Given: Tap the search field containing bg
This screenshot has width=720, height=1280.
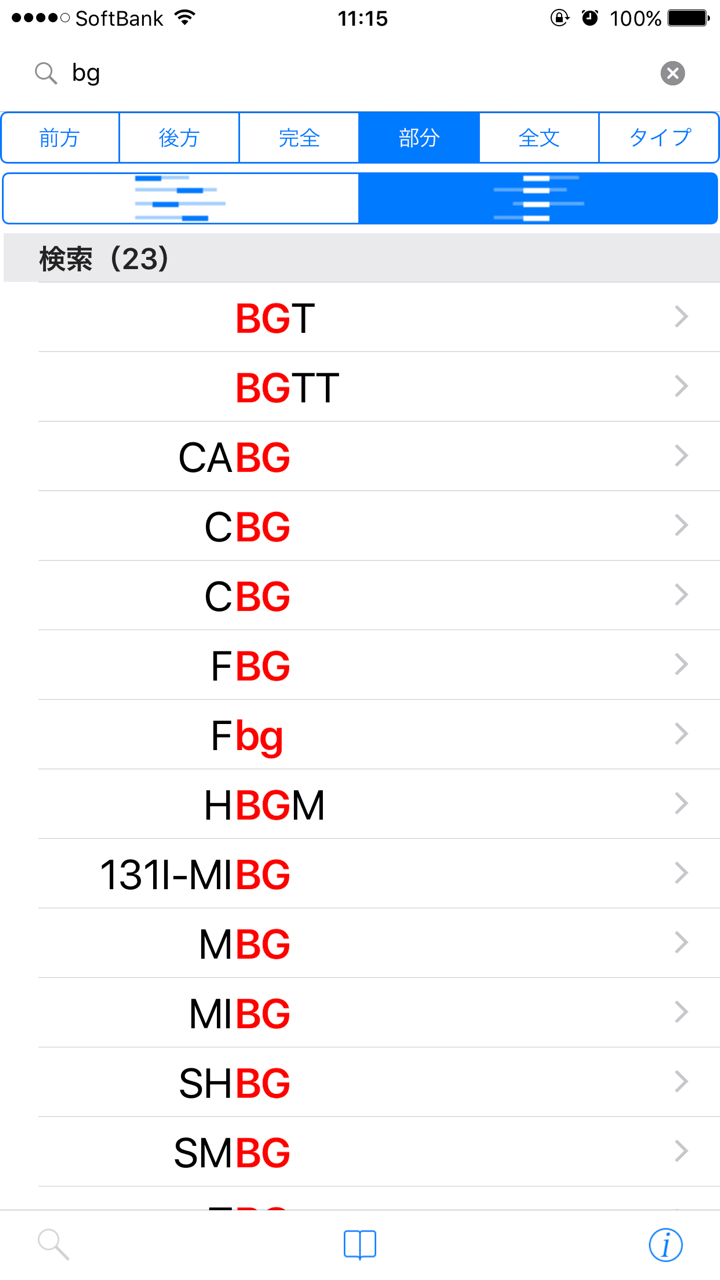Looking at the screenshot, I should point(350,73).
